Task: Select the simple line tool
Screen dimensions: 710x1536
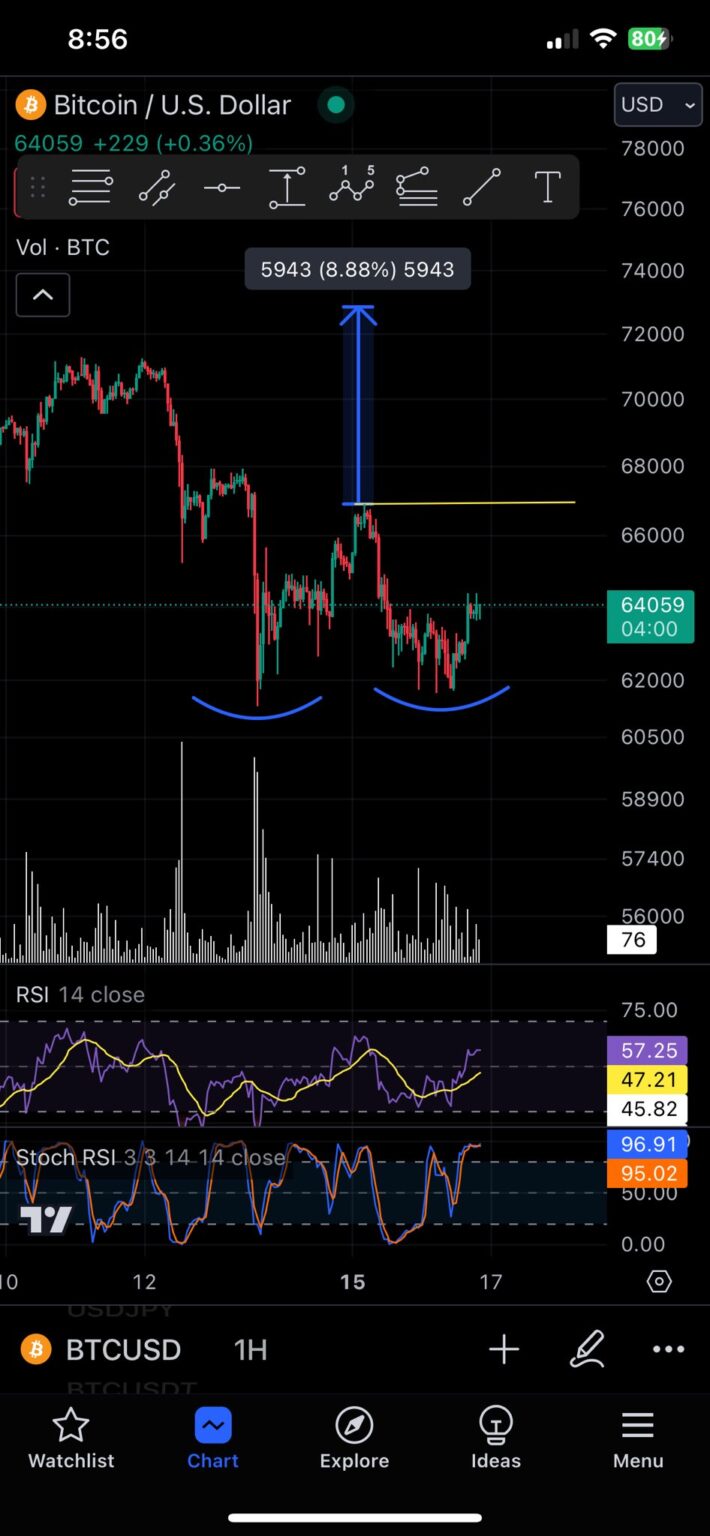Action: pos(482,187)
